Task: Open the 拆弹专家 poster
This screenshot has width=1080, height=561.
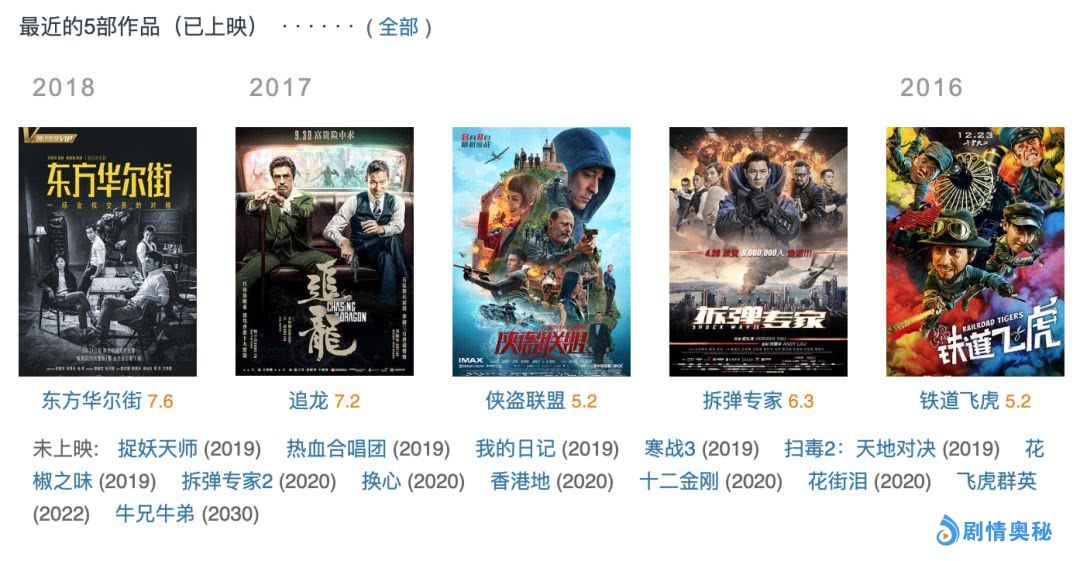Action: click(x=758, y=251)
